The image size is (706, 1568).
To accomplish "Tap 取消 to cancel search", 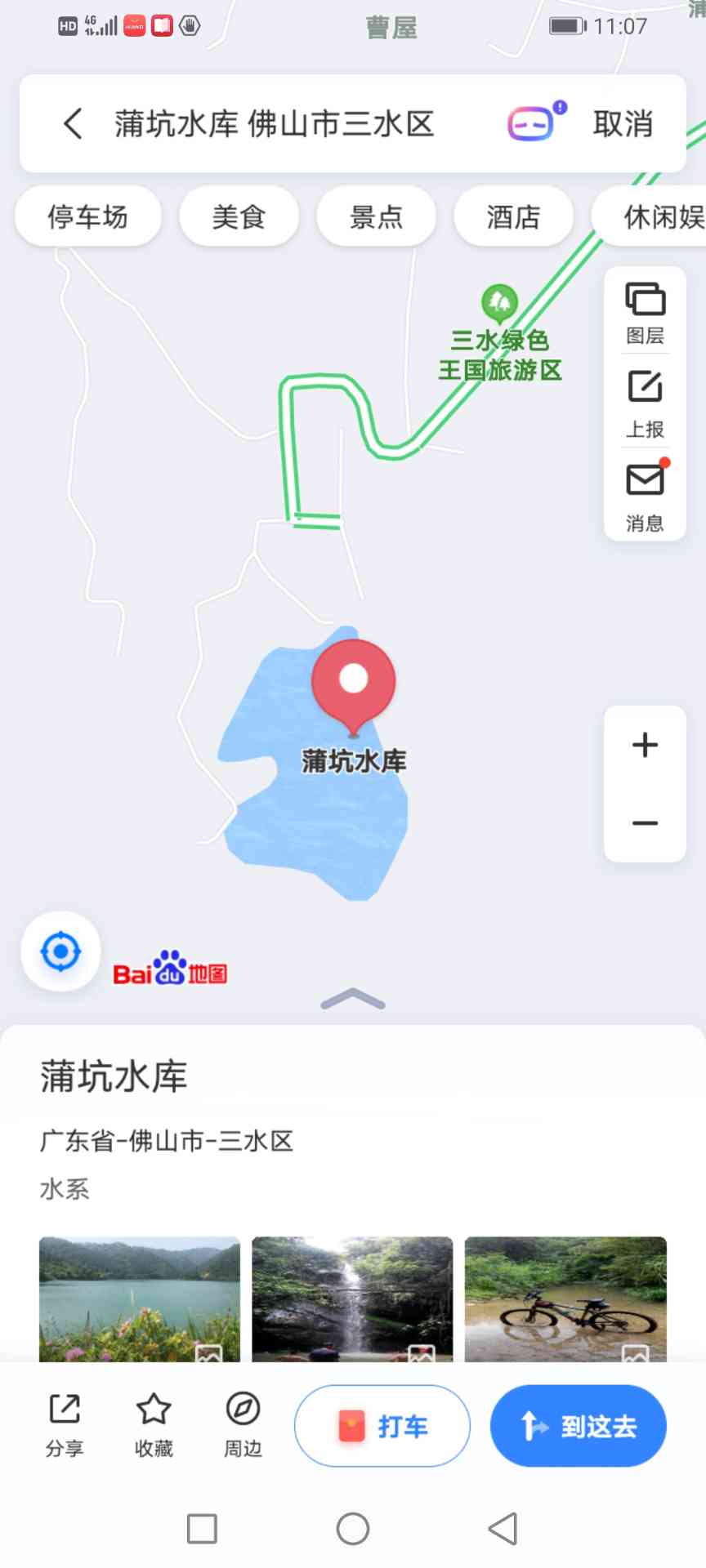I will pos(623,124).
